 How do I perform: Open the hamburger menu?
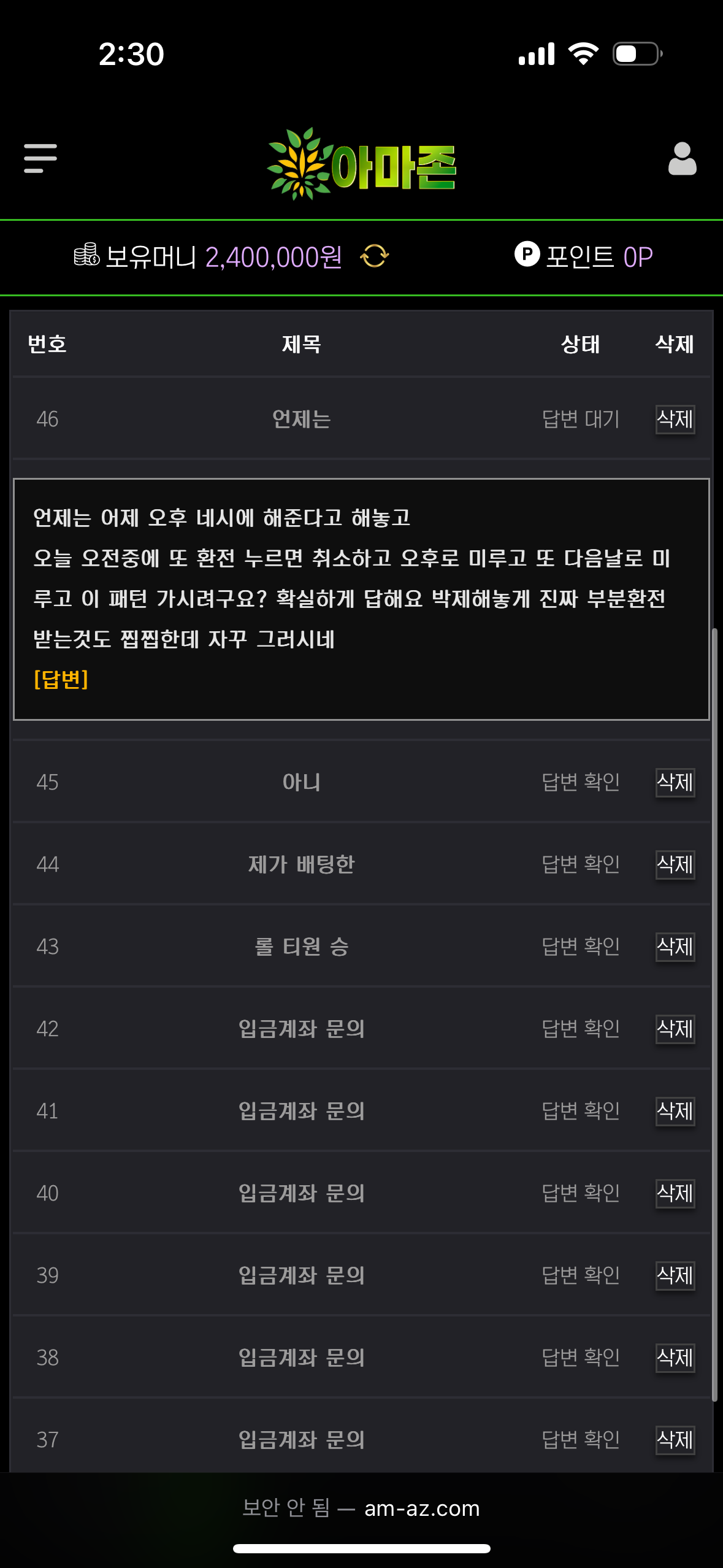[x=40, y=158]
